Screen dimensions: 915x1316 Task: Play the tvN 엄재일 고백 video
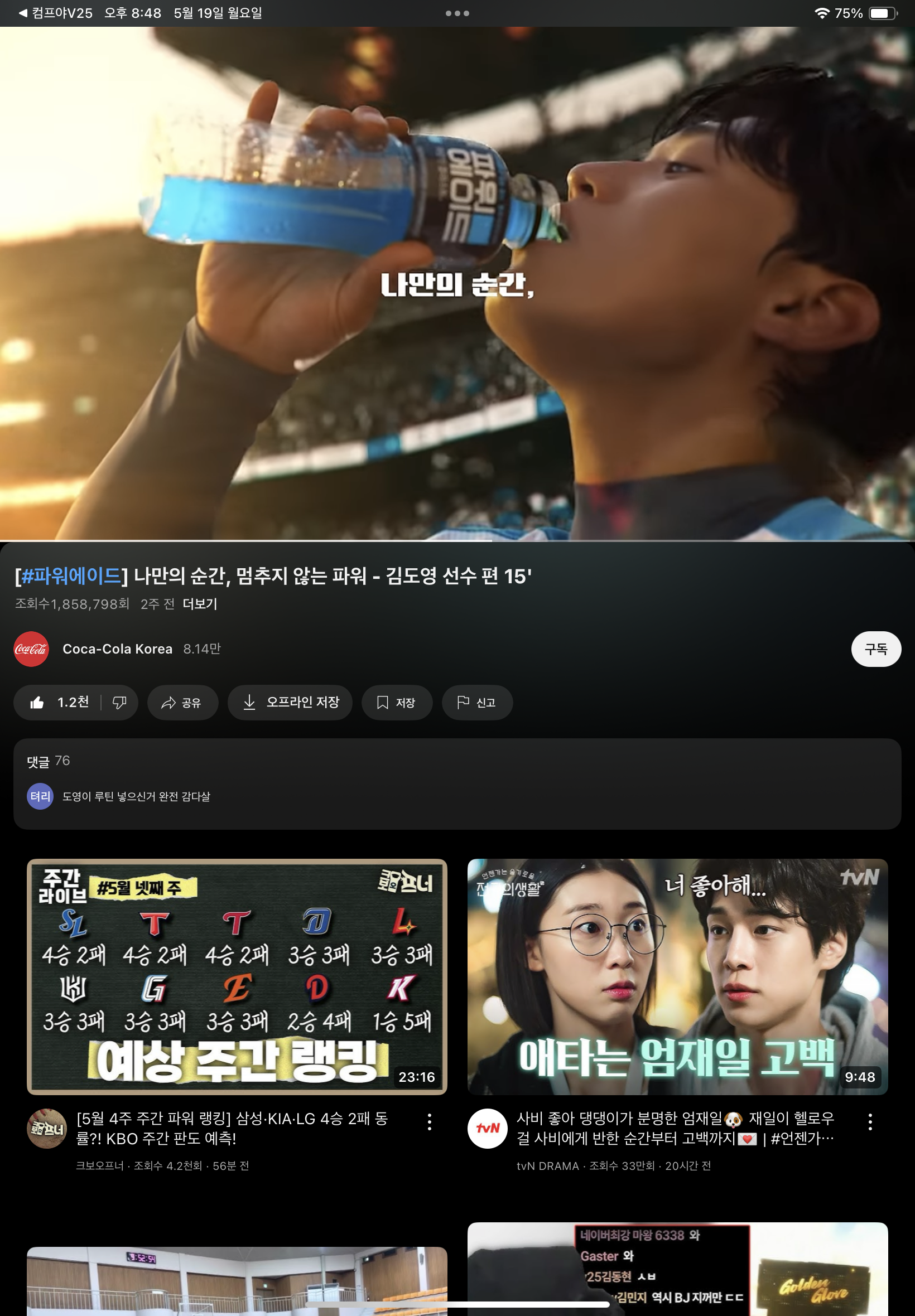coord(677,977)
